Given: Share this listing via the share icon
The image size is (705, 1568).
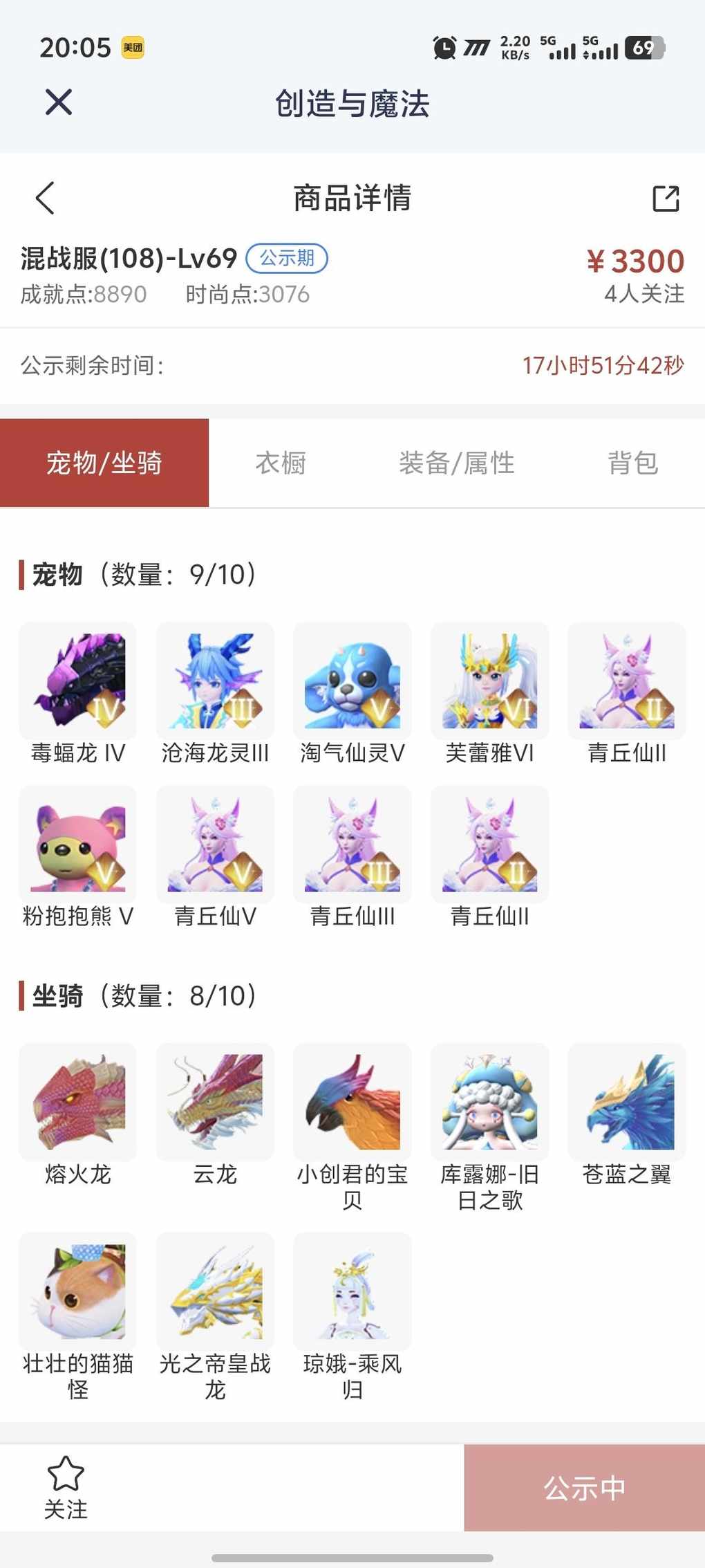Looking at the screenshot, I should [666, 199].
